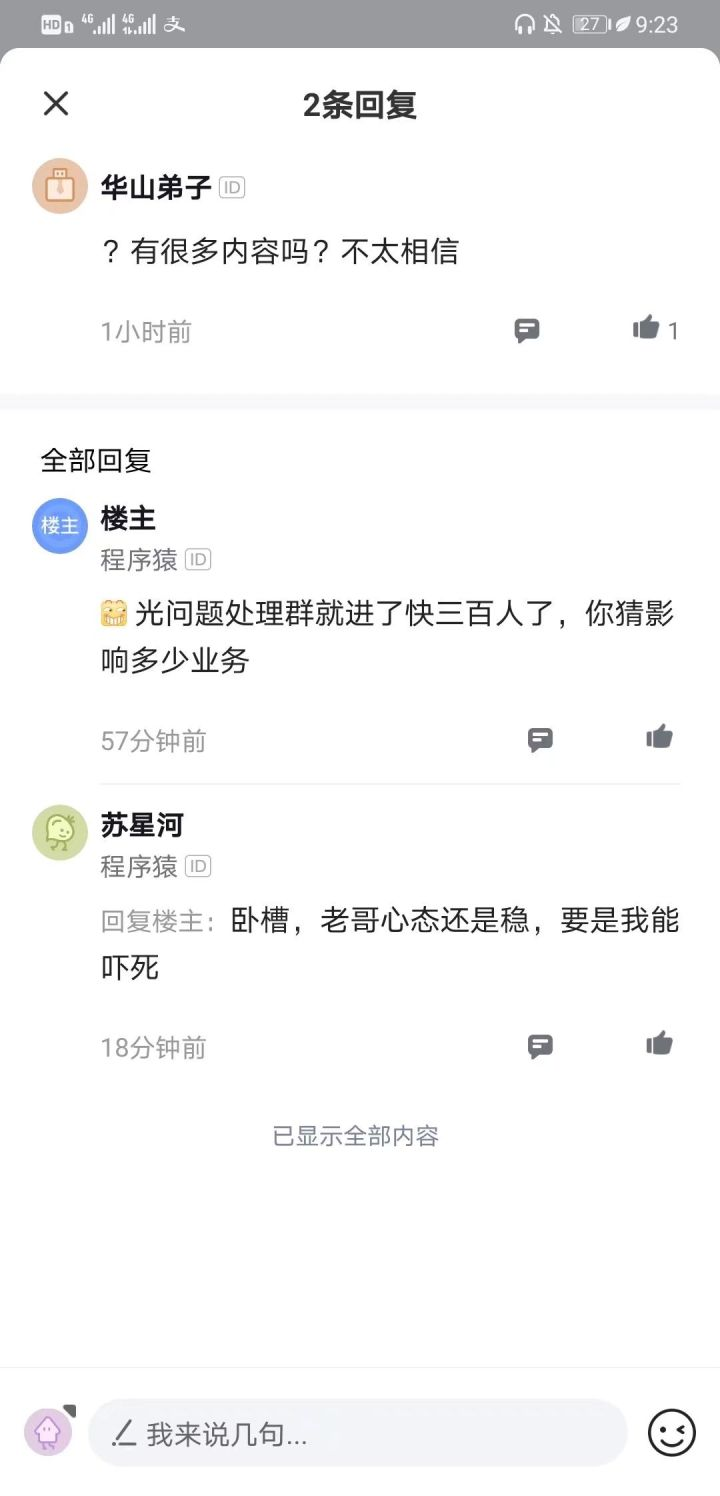The height and width of the screenshot is (1496, 720).
Task: Open 楼主's avatar
Action: pyautogui.click(x=60, y=526)
